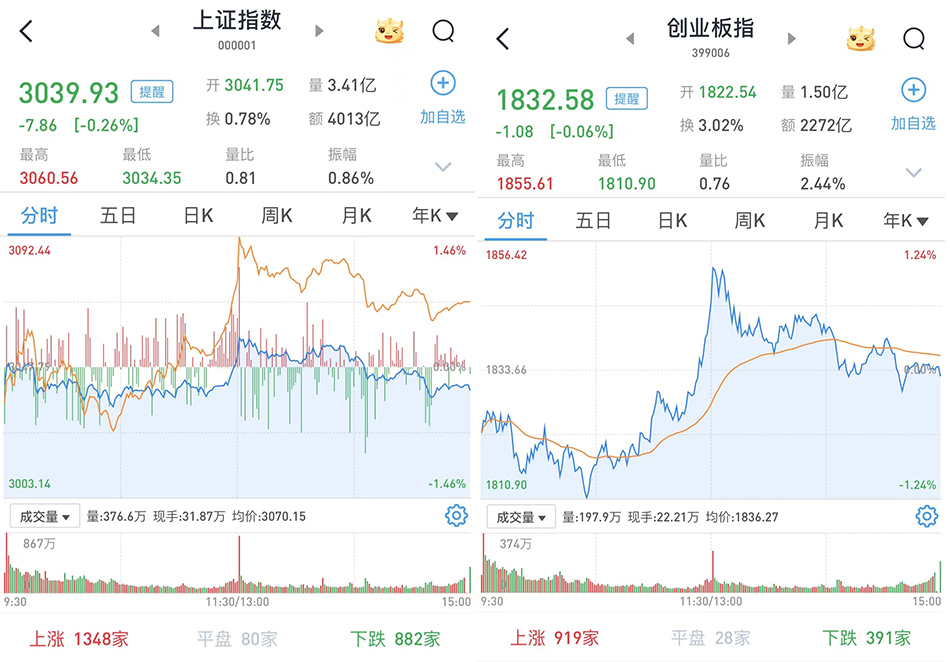Add 创业板指 to watchlist via 加自选
The width and height of the screenshot is (950, 662).
point(913,104)
